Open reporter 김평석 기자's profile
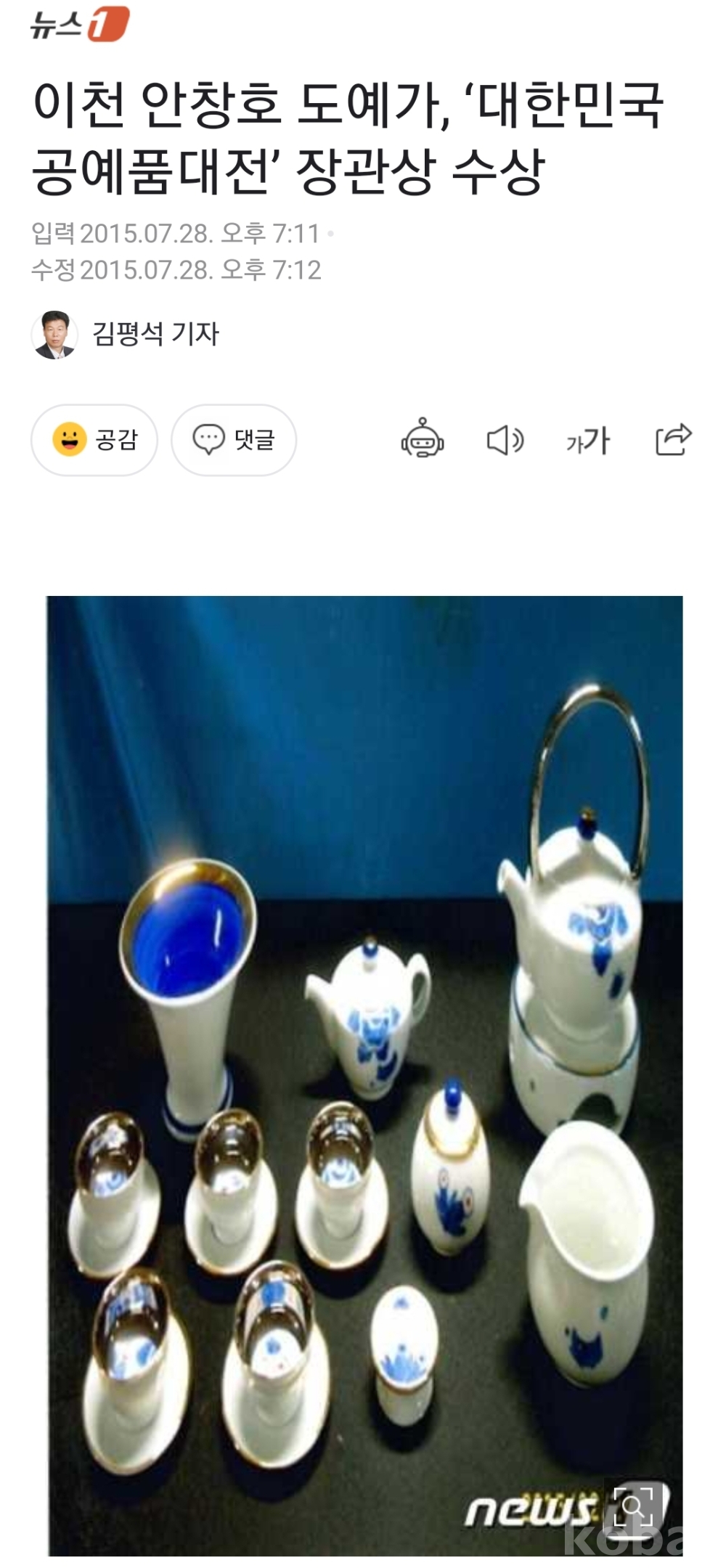Image resolution: width=726 pixels, height=1568 pixels. click(155, 335)
